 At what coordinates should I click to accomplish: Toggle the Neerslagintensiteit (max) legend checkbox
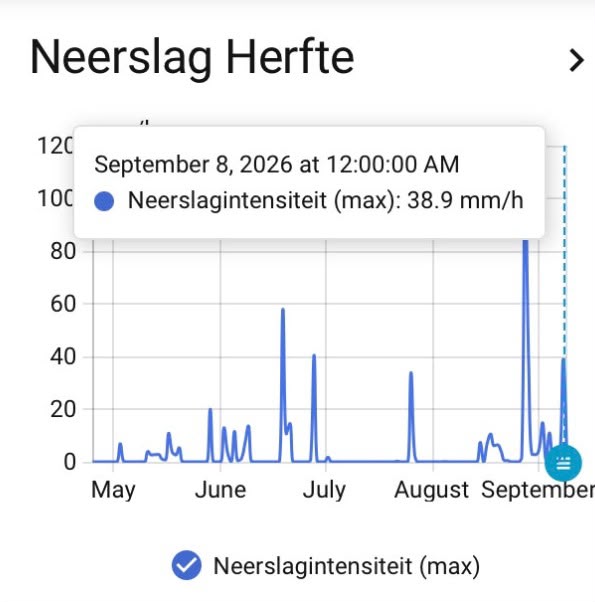tap(187, 565)
